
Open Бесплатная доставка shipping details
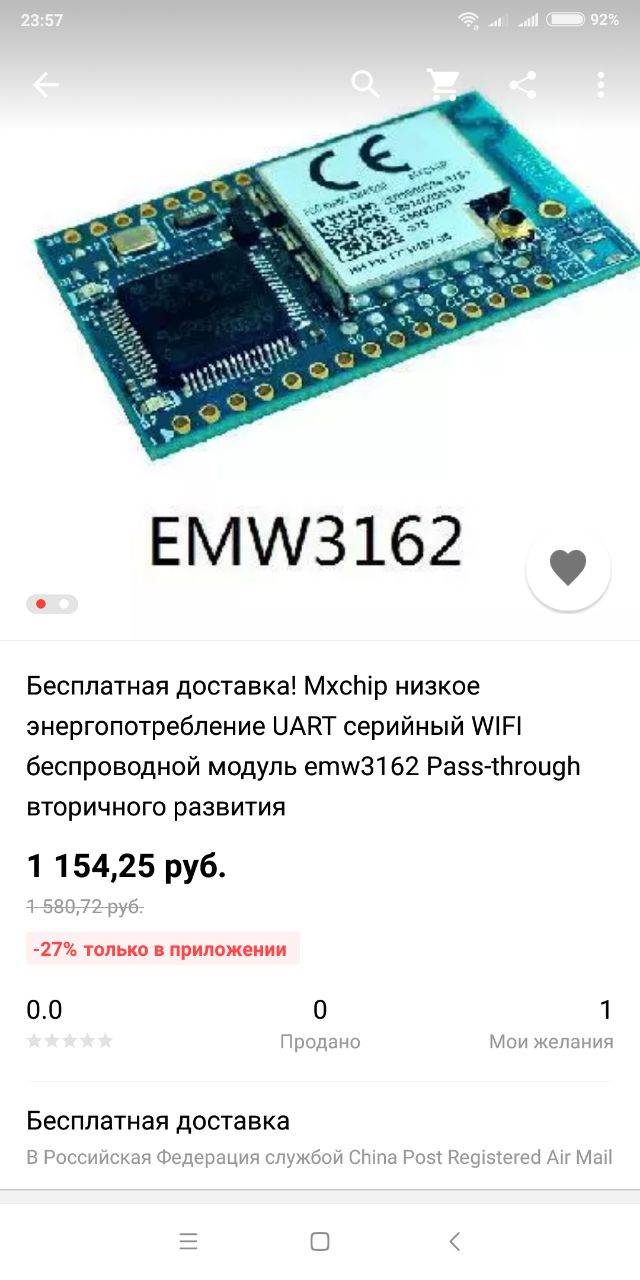point(320,1138)
